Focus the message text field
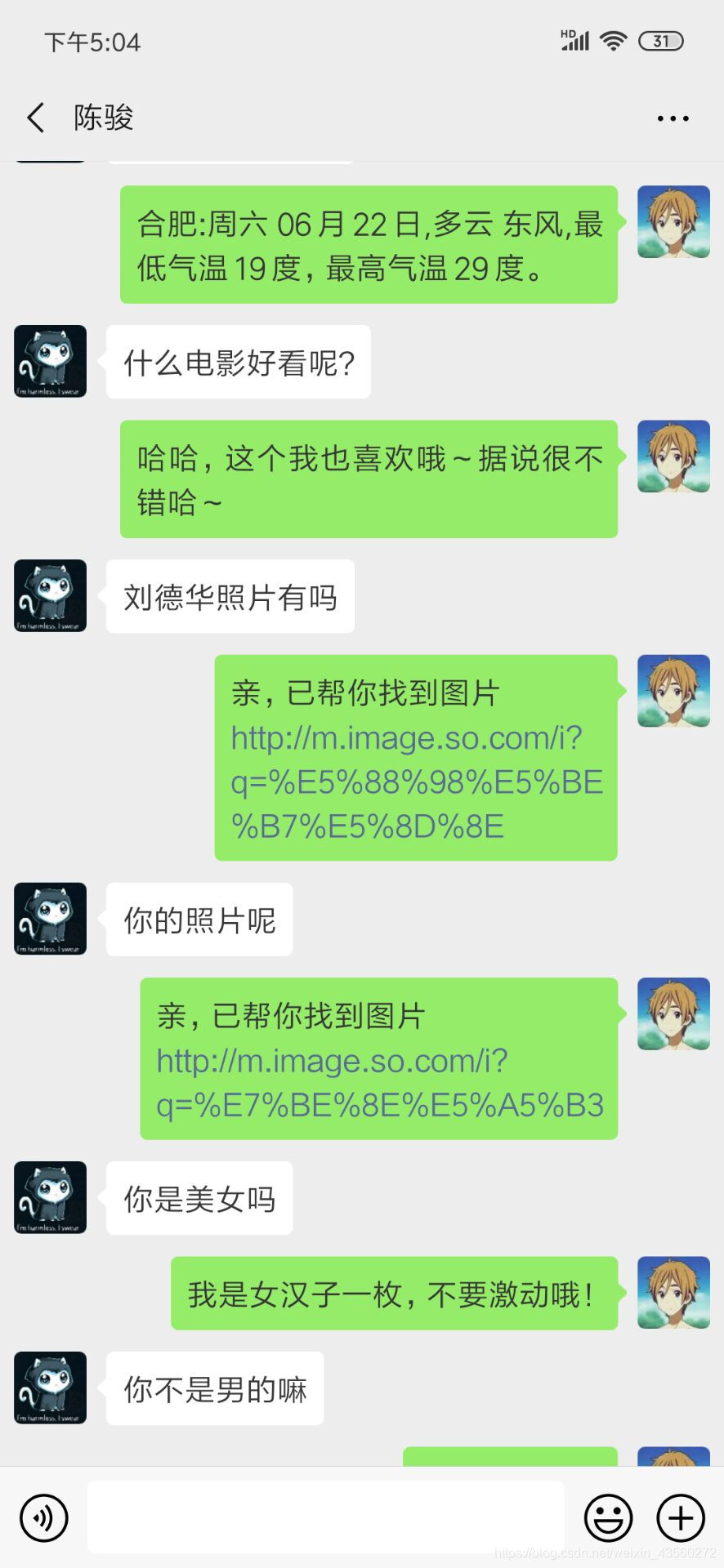Screen dimensions: 724x1568 pyautogui.click(x=325, y=1517)
